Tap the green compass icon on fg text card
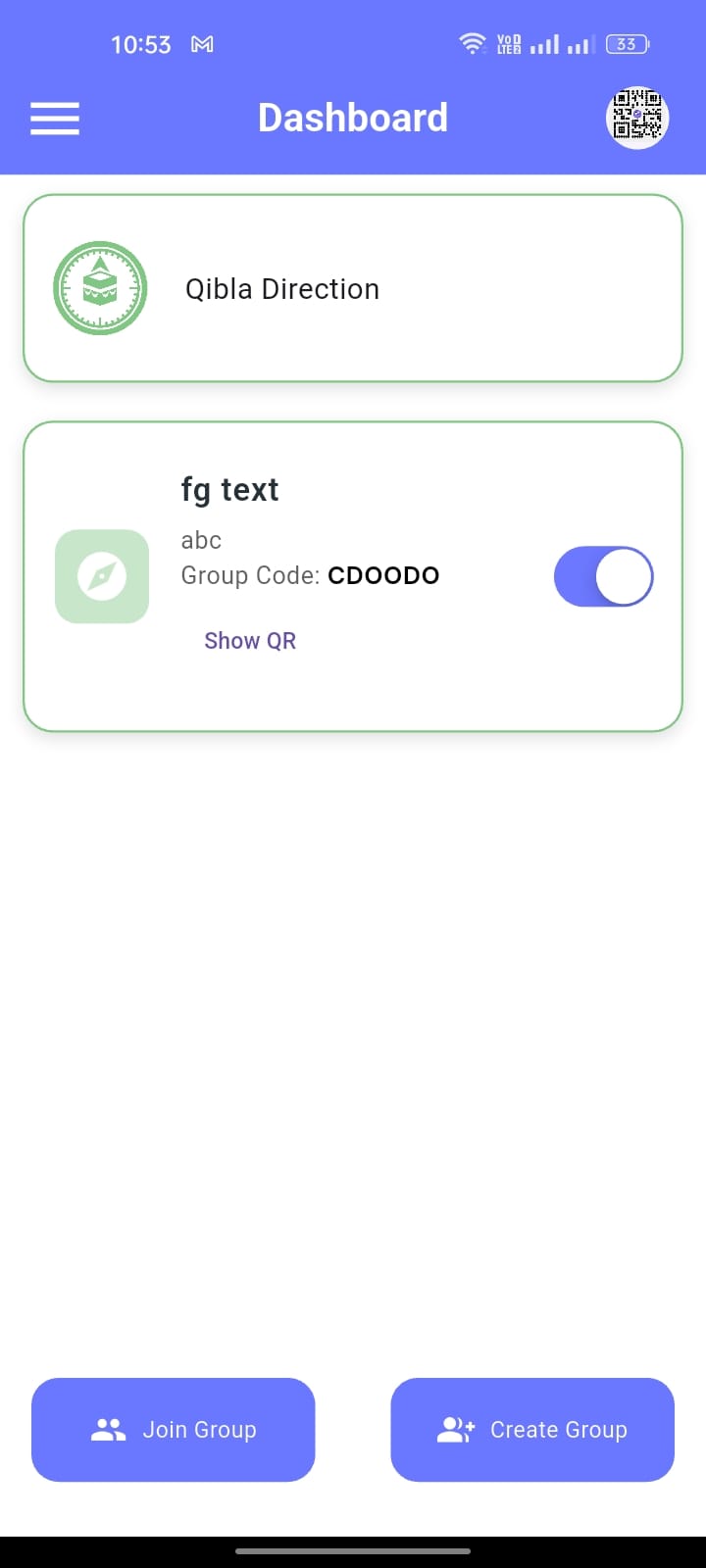Viewport: 706px width, 1568px height. pos(102,576)
